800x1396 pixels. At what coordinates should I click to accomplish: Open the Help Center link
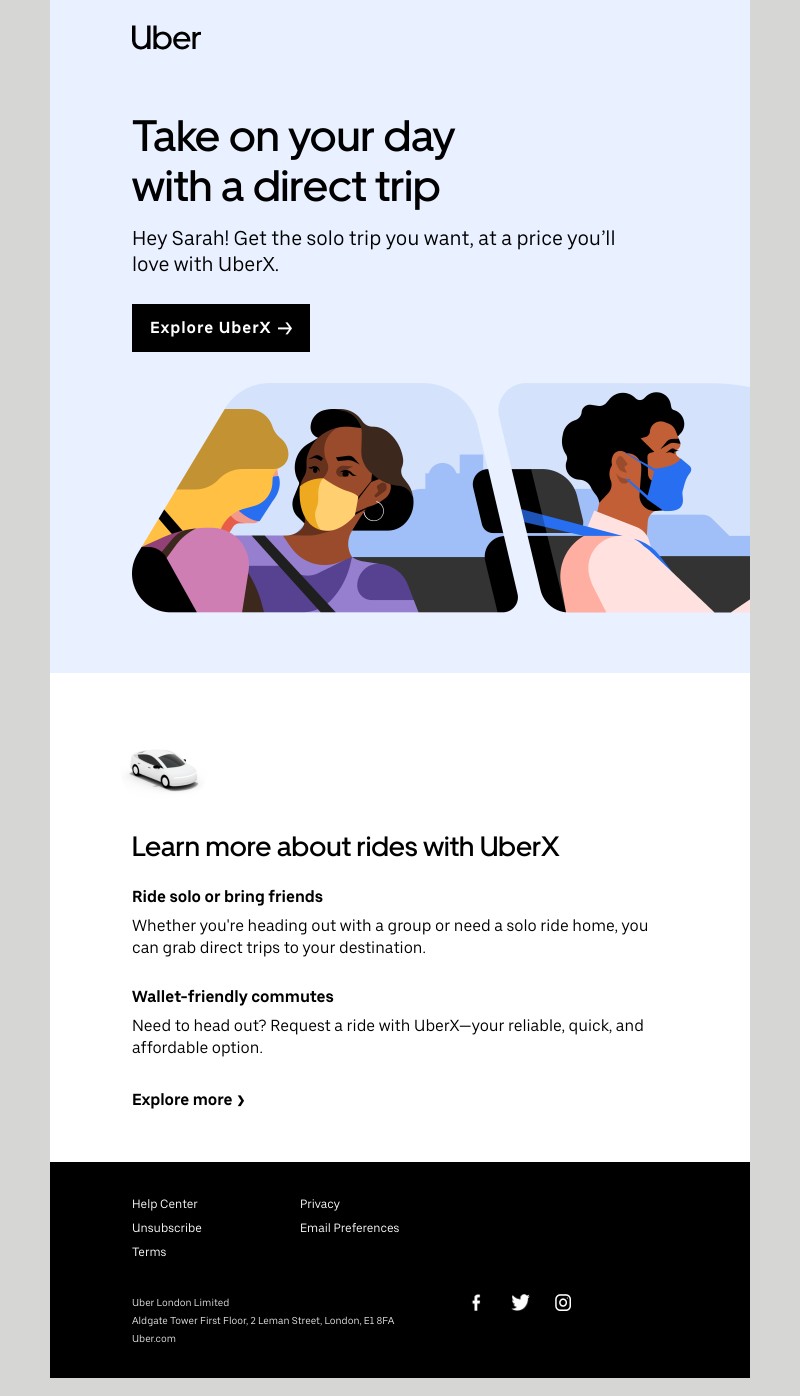[165, 1204]
